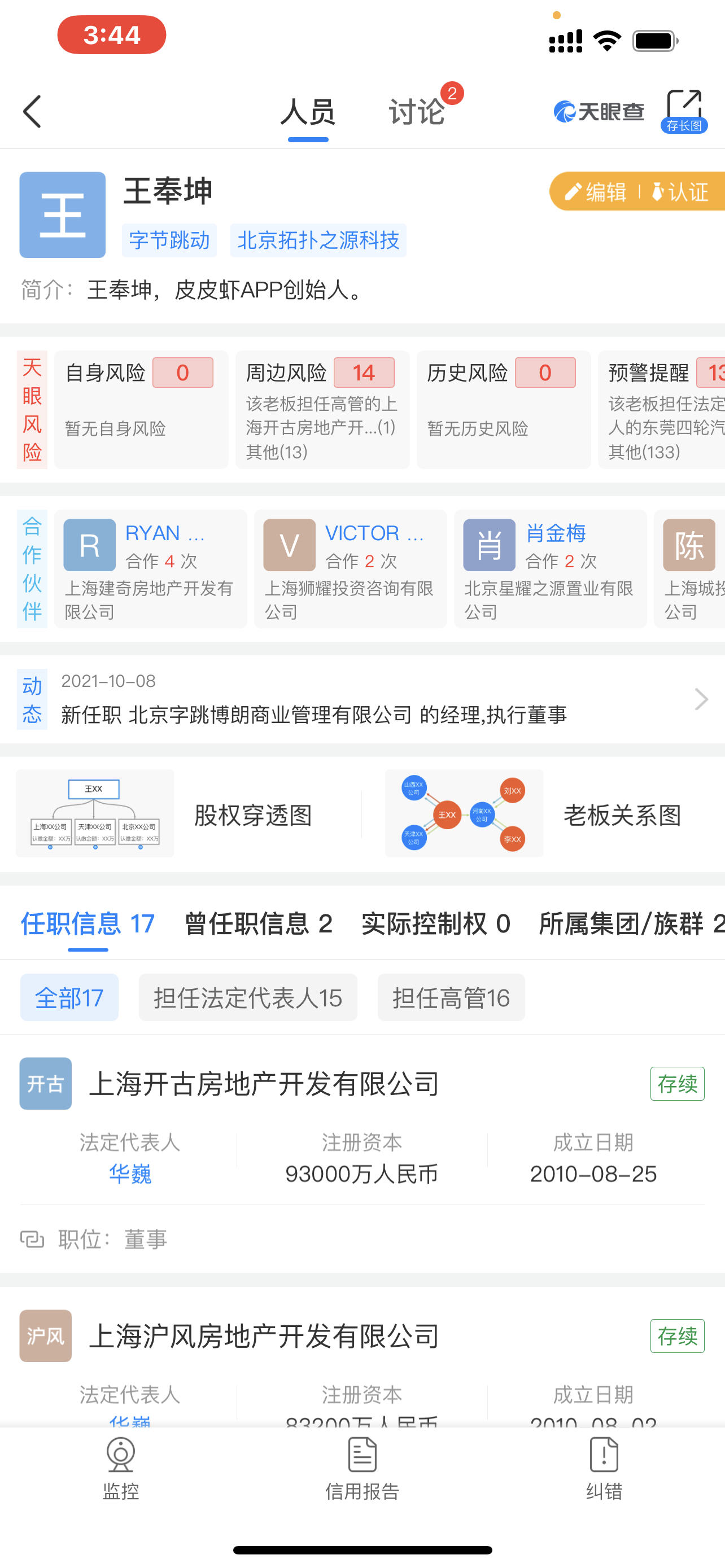Switch to the 讨论 tab
Screen dimensions: 725x1568
point(417,111)
